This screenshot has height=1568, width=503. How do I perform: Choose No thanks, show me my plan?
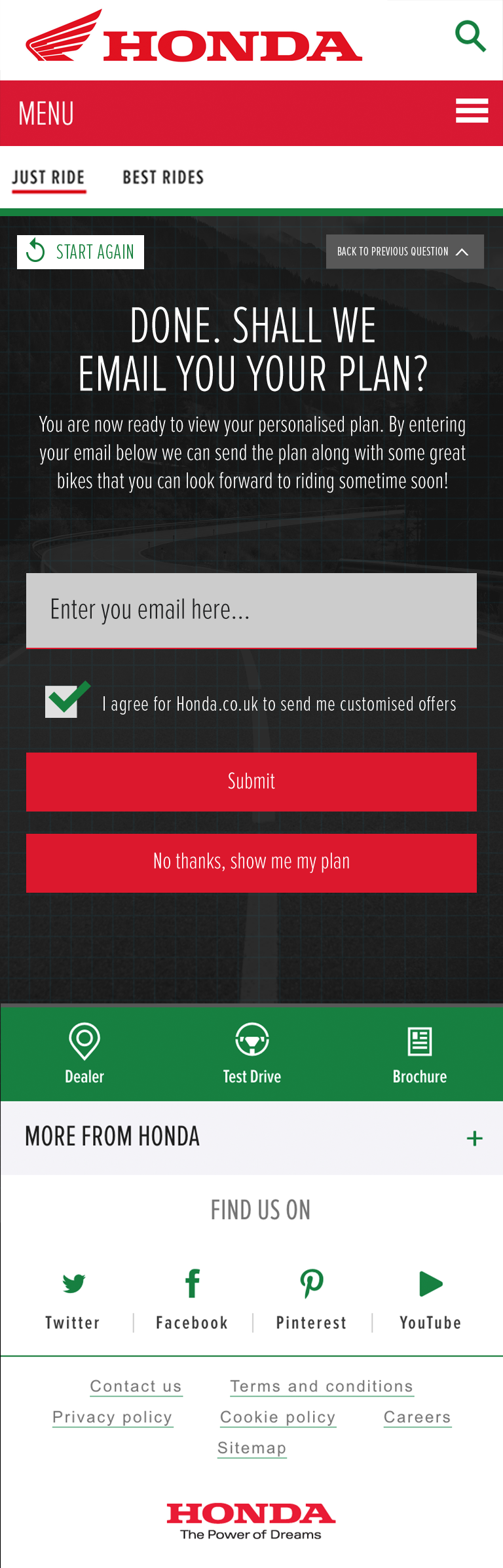[251, 863]
